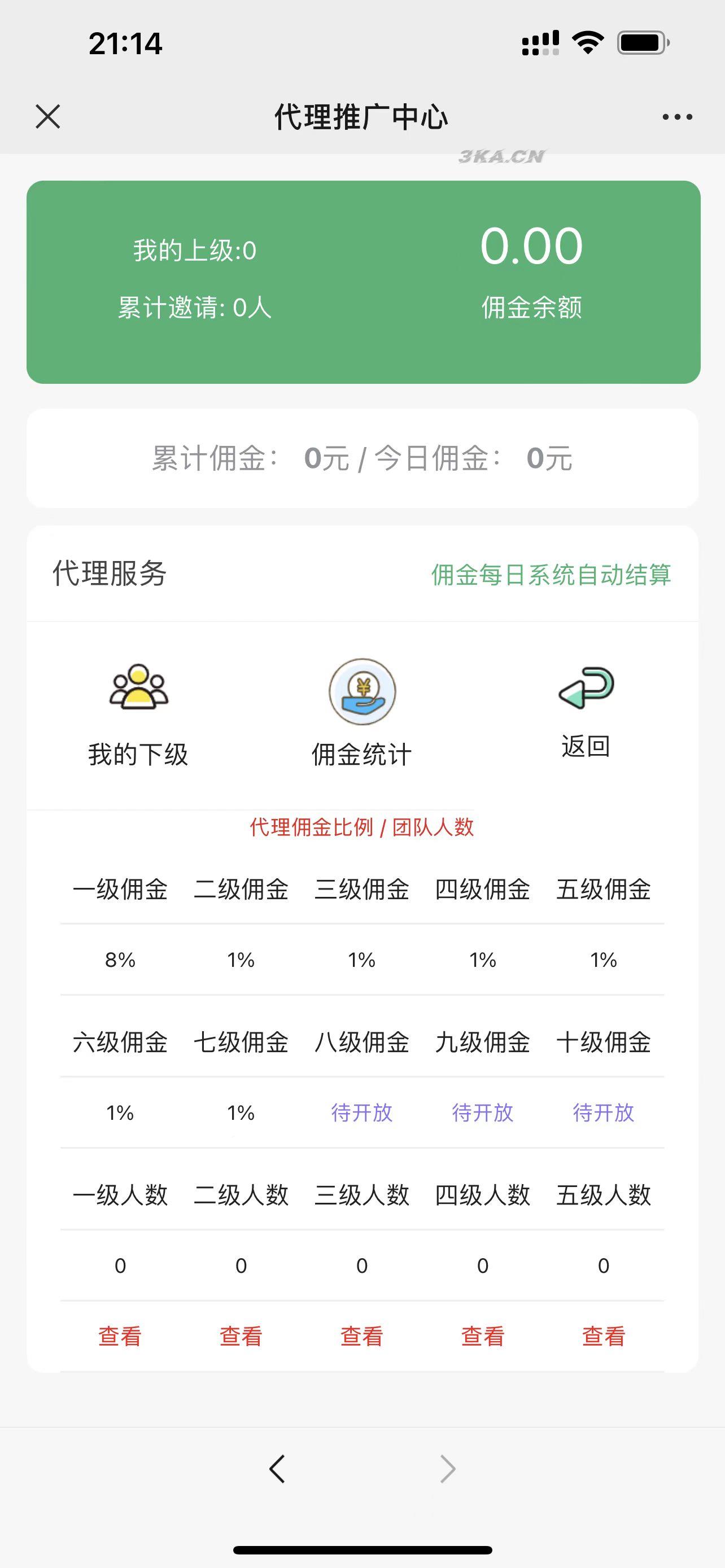Tap 查看 under 五级人数
Image resolution: width=725 pixels, height=1568 pixels.
tap(603, 1335)
